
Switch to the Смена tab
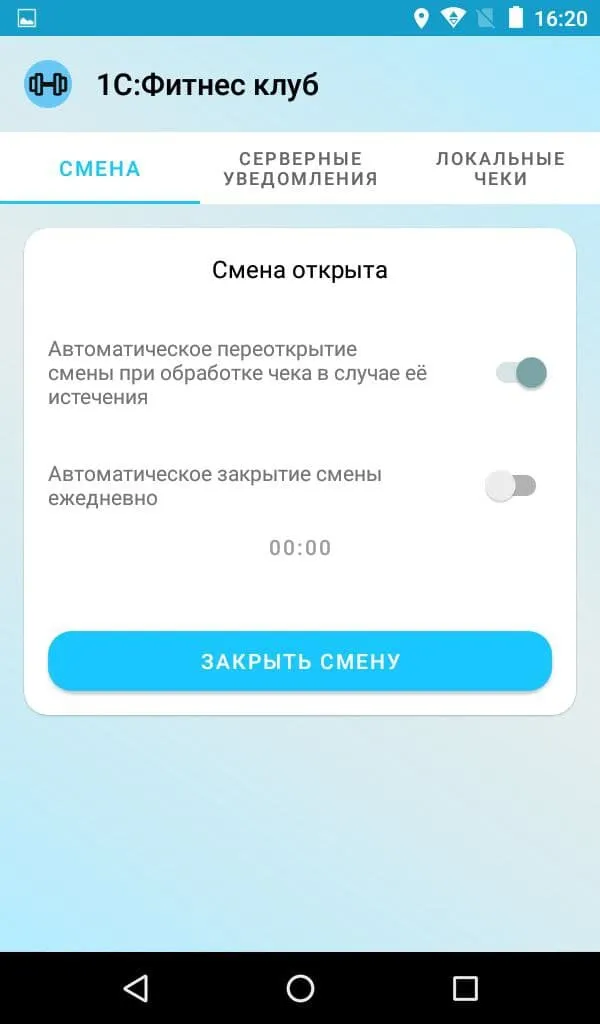(99, 168)
